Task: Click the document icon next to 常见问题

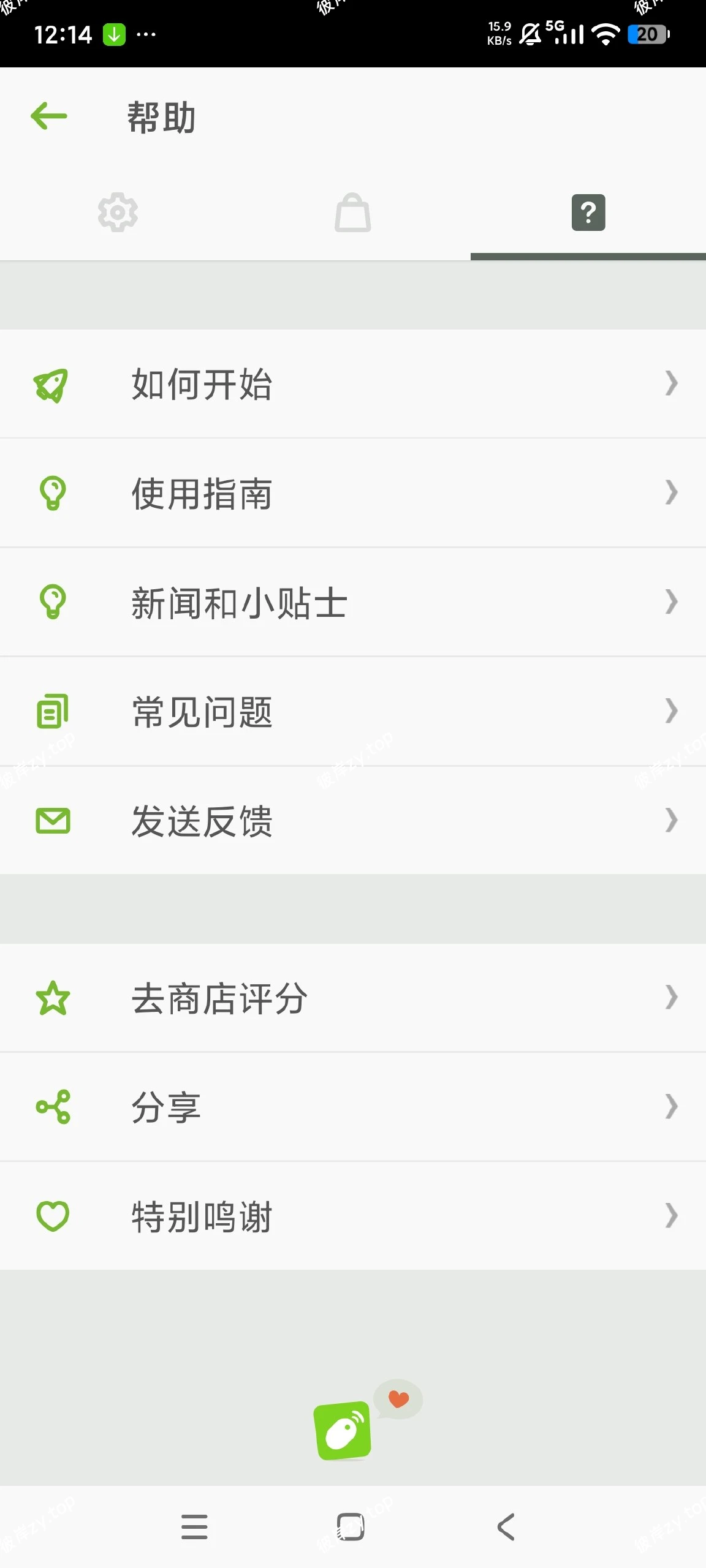Action: [52, 710]
